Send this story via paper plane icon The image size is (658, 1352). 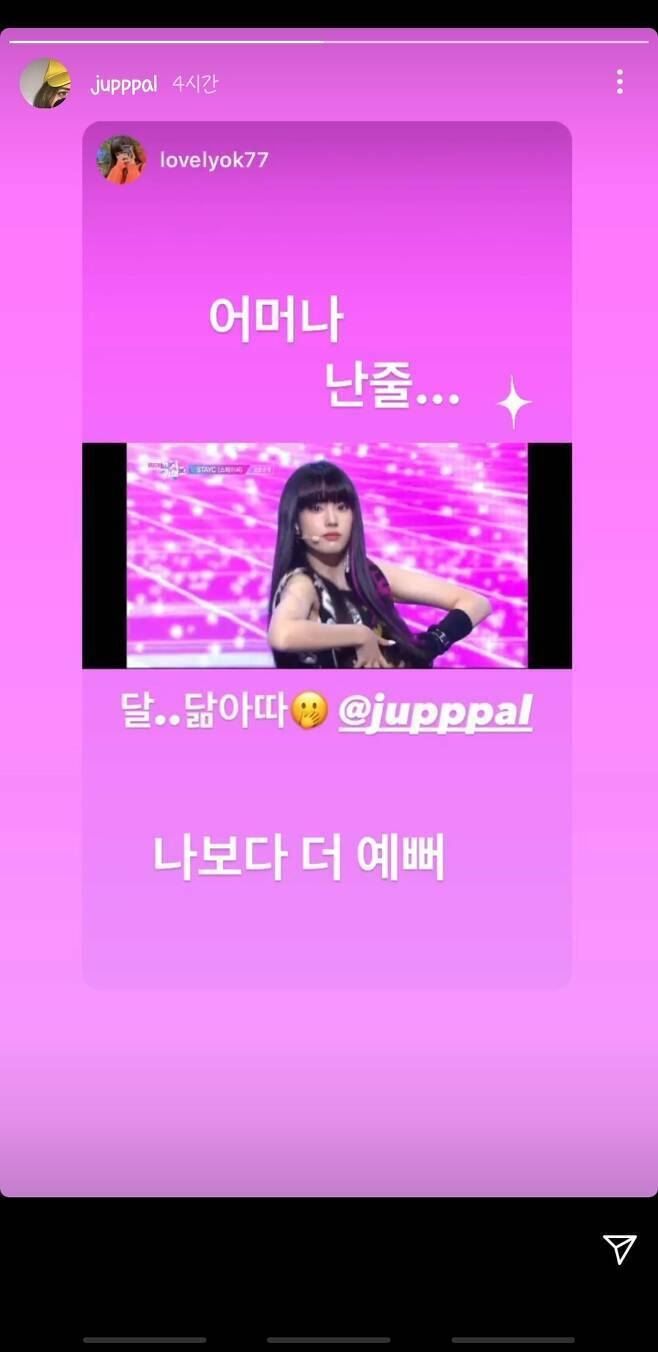point(620,1248)
